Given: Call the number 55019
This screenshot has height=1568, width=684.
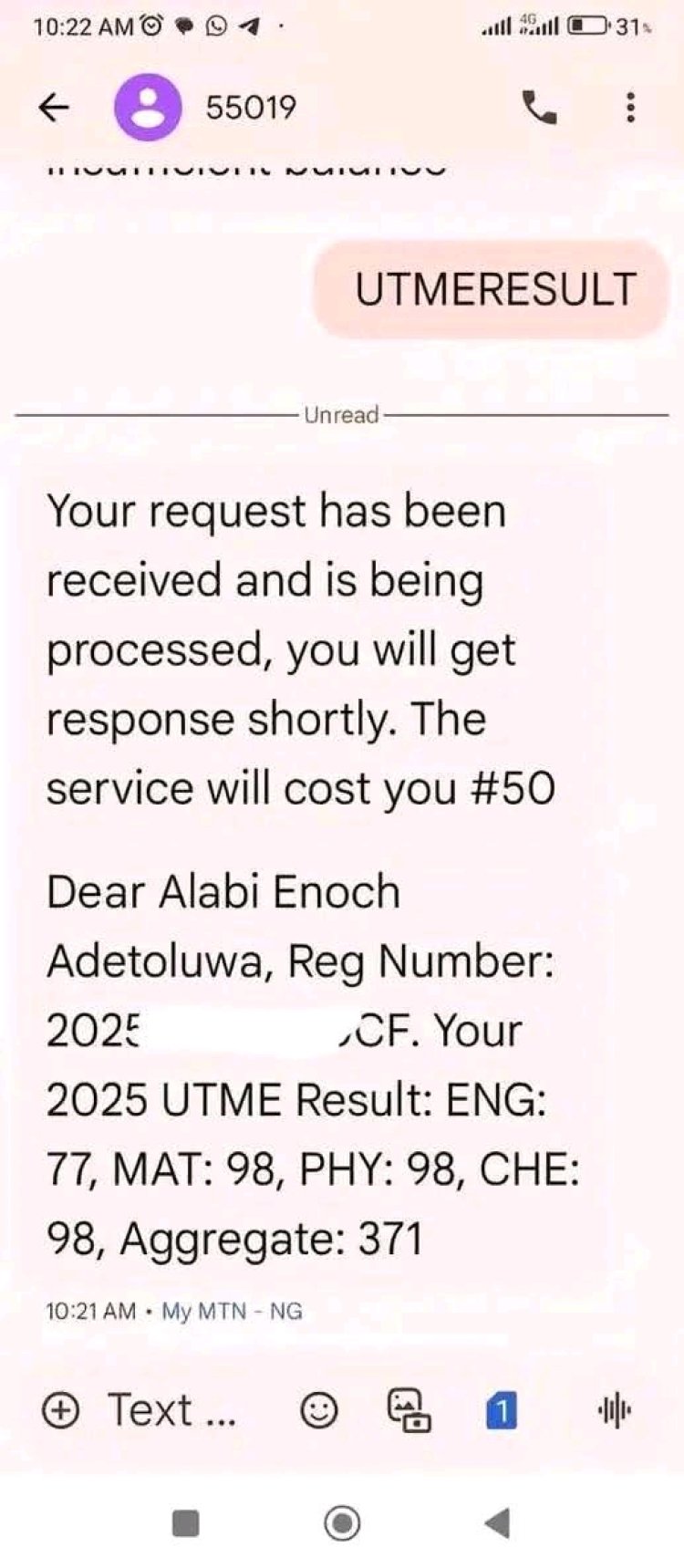Looking at the screenshot, I should point(539,108).
